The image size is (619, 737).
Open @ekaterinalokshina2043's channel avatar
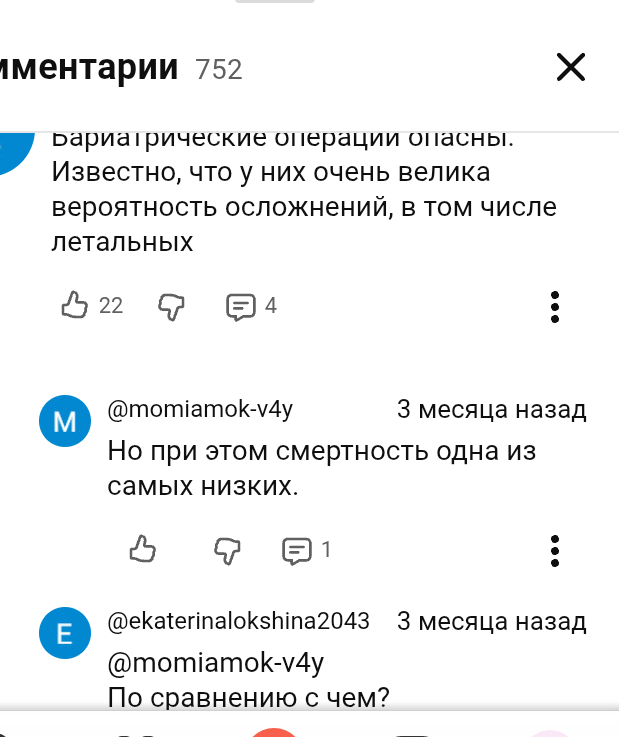(64, 634)
